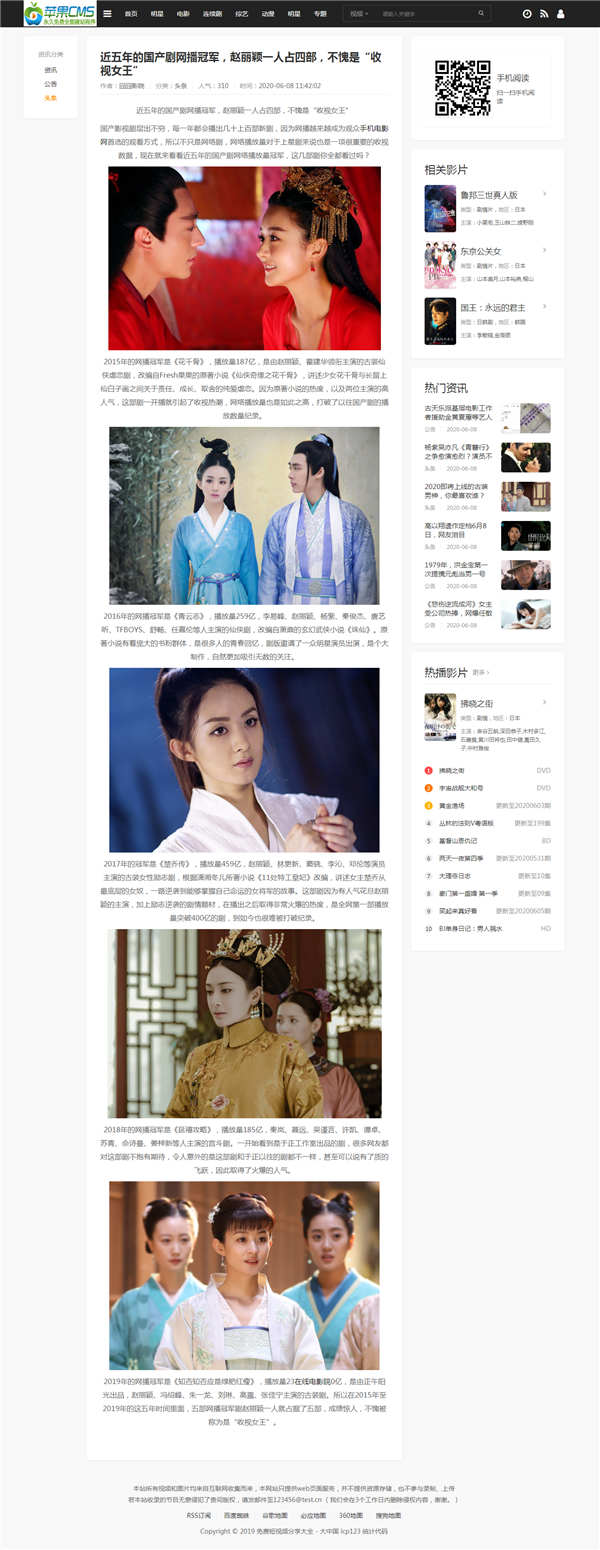Open related film 国王：永远的君主

click(492, 307)
